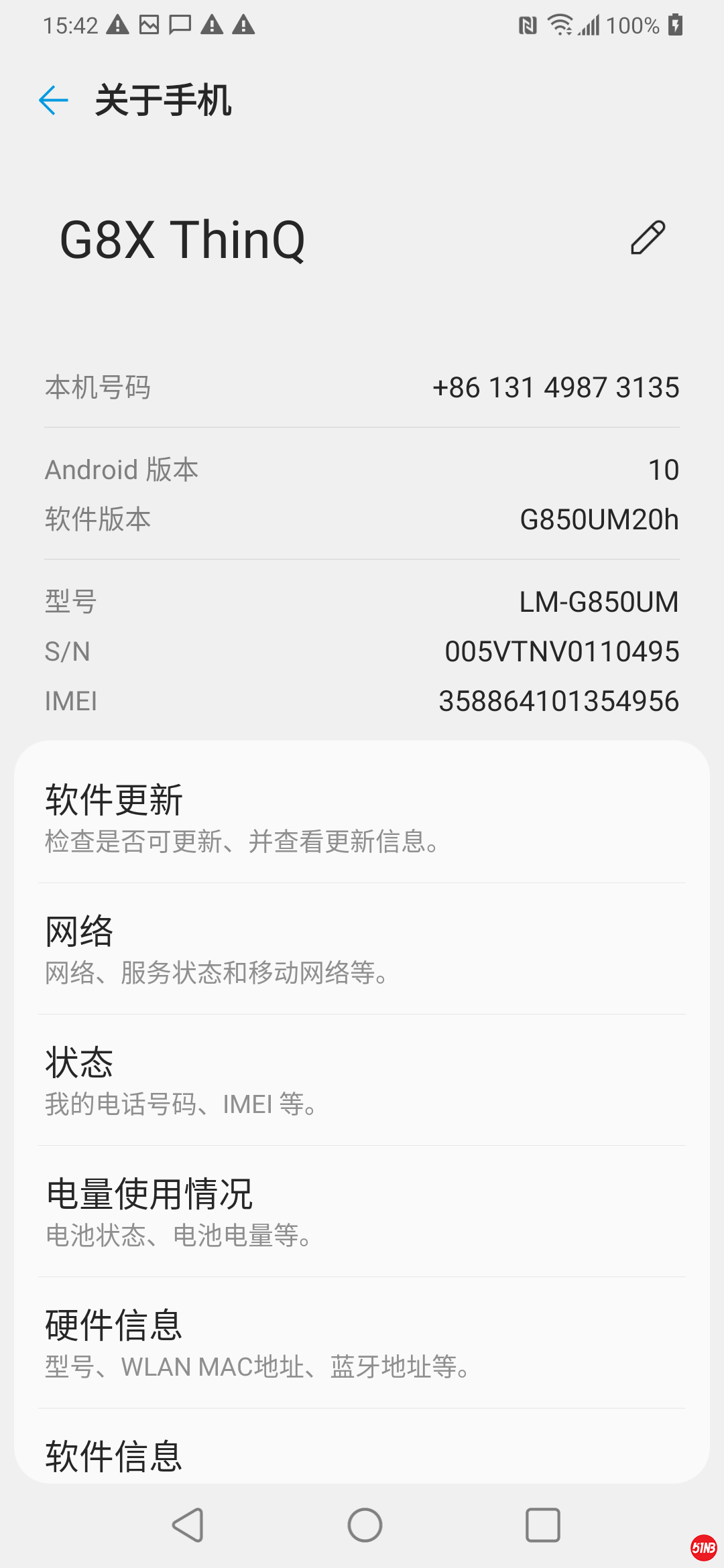The width and height of the screenshot is (724, 1568).
Task: Open 状态 row showing phone number and IMEI
Action: (362, 1080)
